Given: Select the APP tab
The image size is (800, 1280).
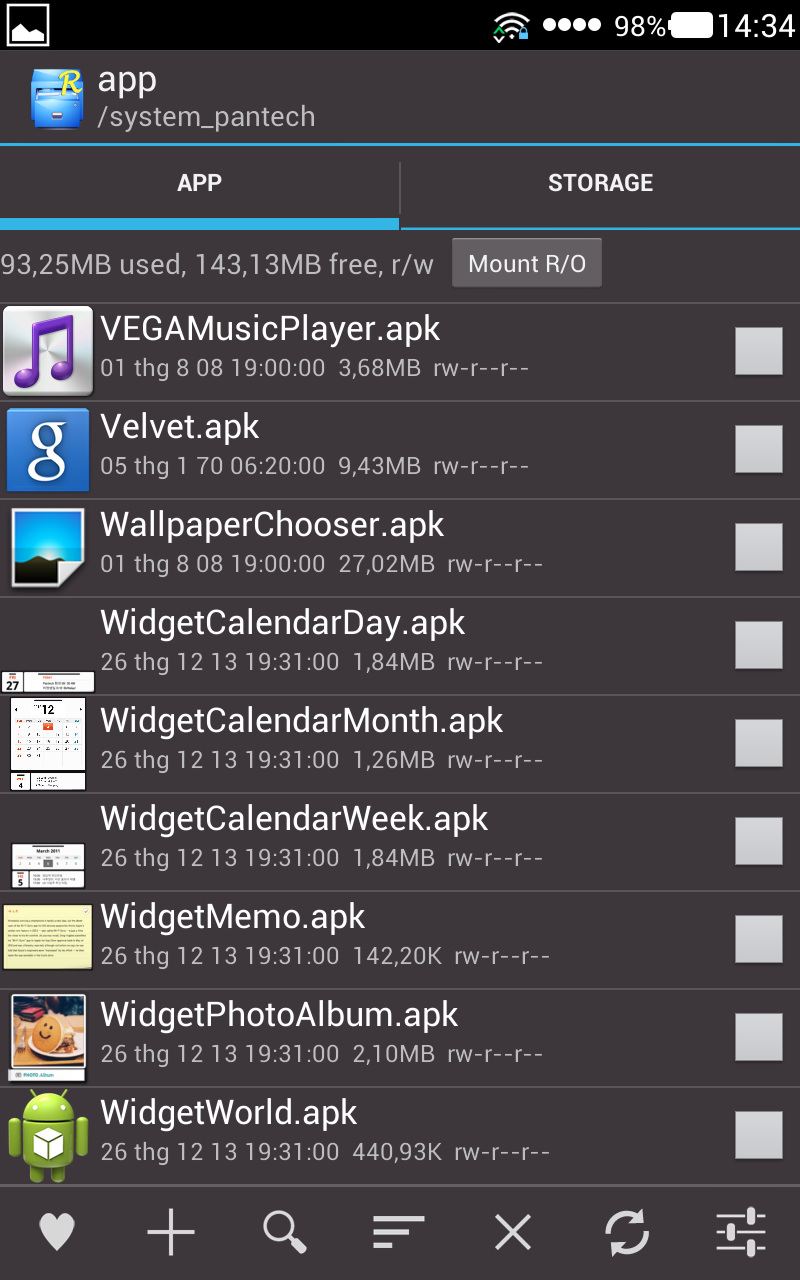Looking at the screenshot, I should click(199, 183).
